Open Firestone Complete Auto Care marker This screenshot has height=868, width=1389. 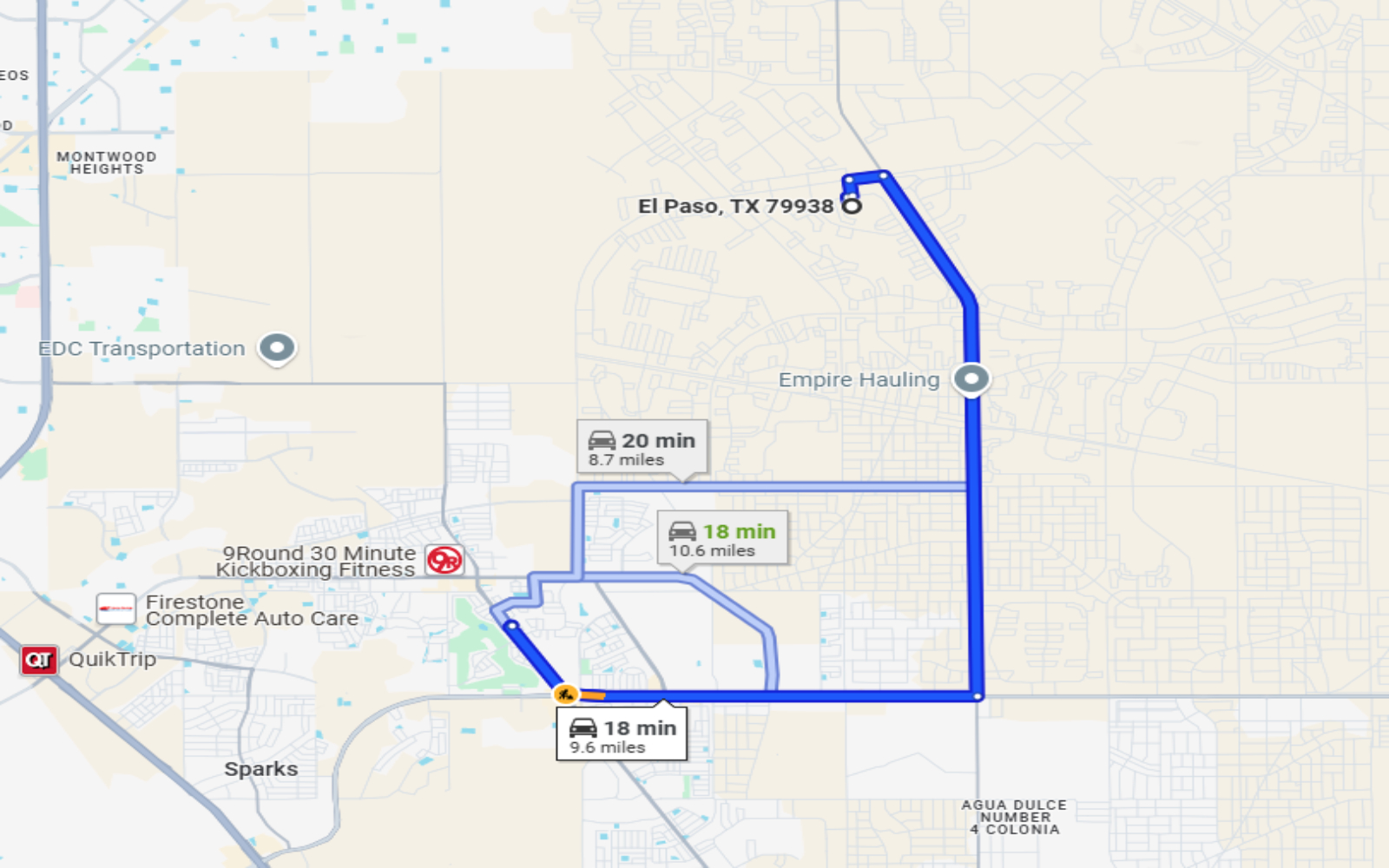(x=115, y=608)
